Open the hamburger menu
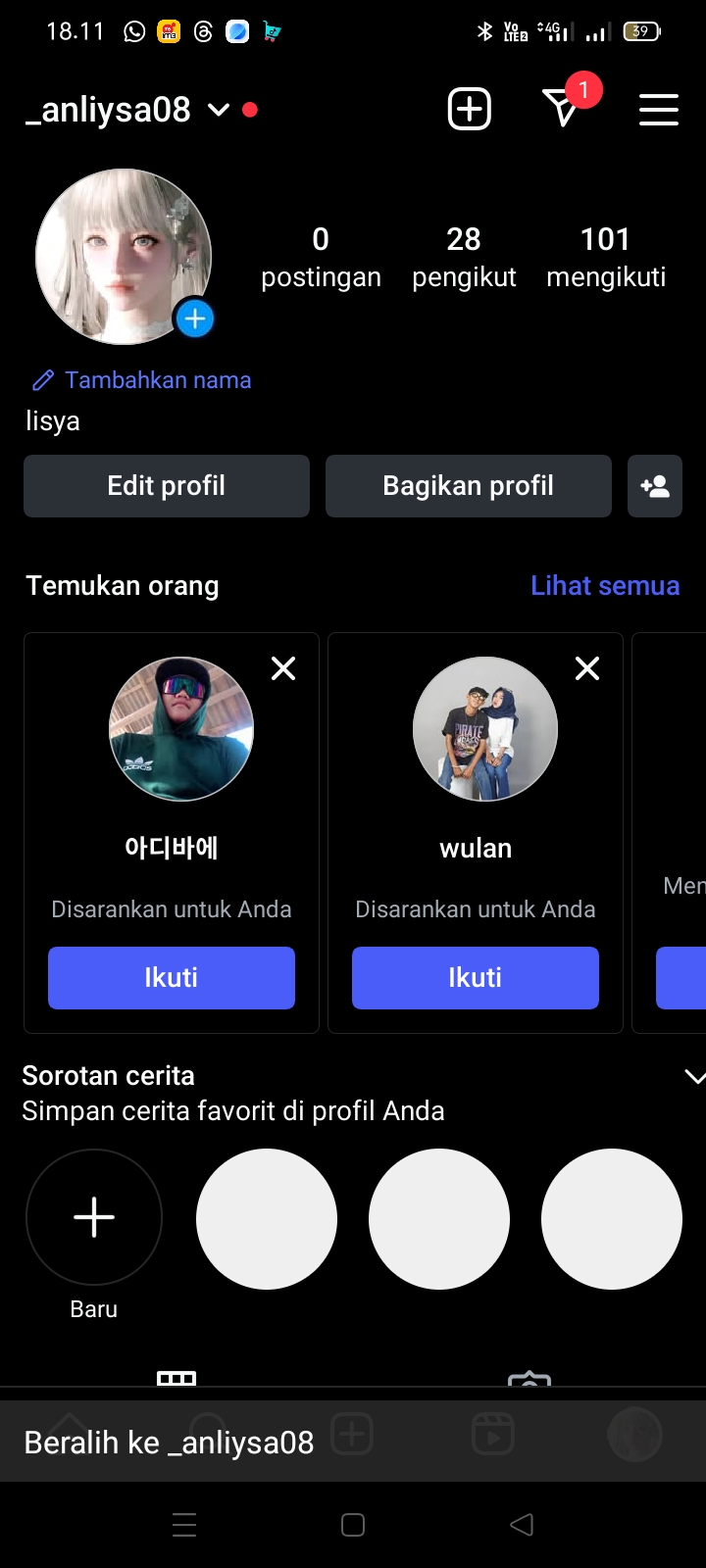Screen dimensions: 706x1568 (659, 110)
